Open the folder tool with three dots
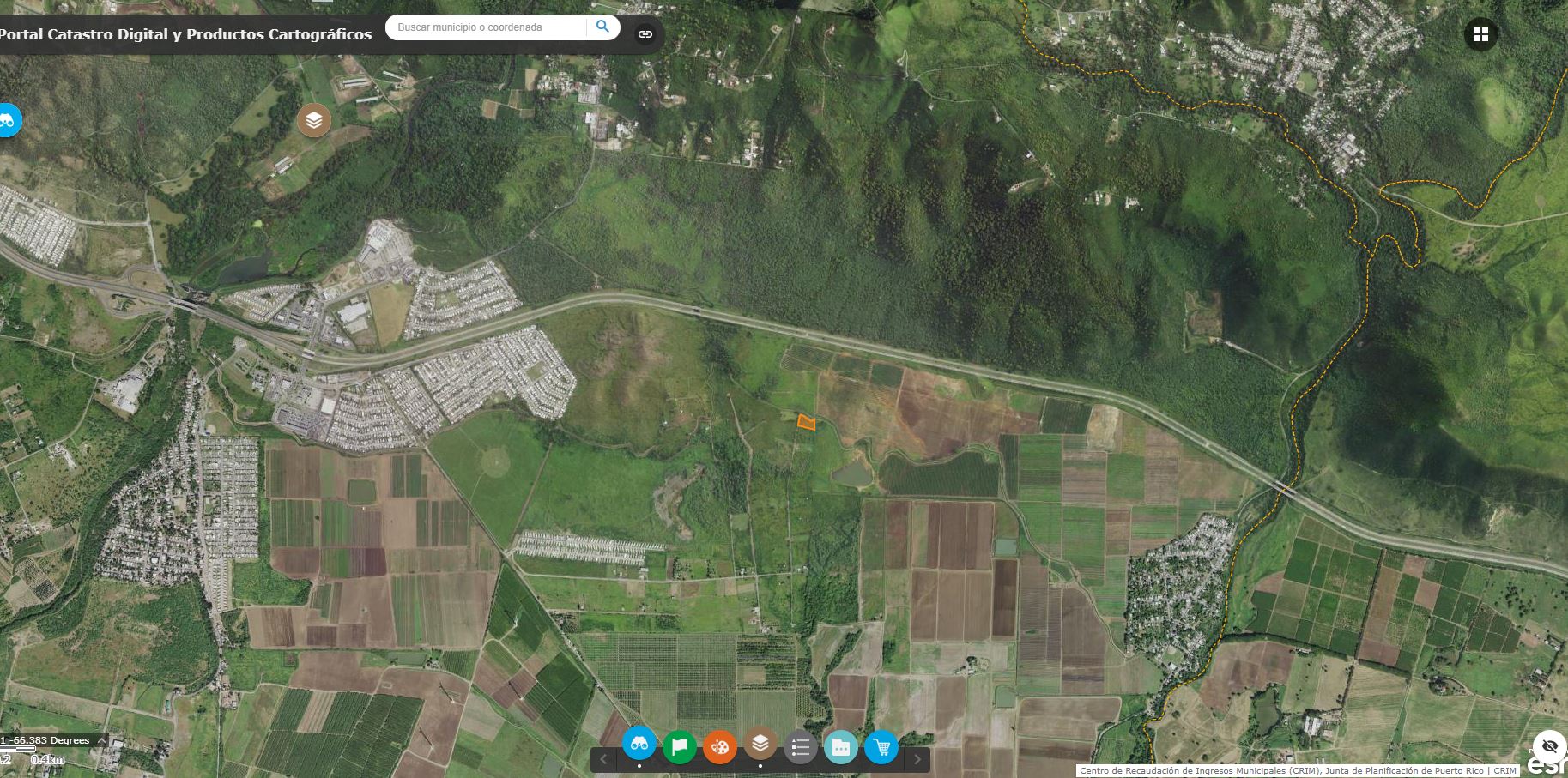Image resolution: width=1568 pixels, height=778 pixels. pyautogui.click(x=840, y=747)
